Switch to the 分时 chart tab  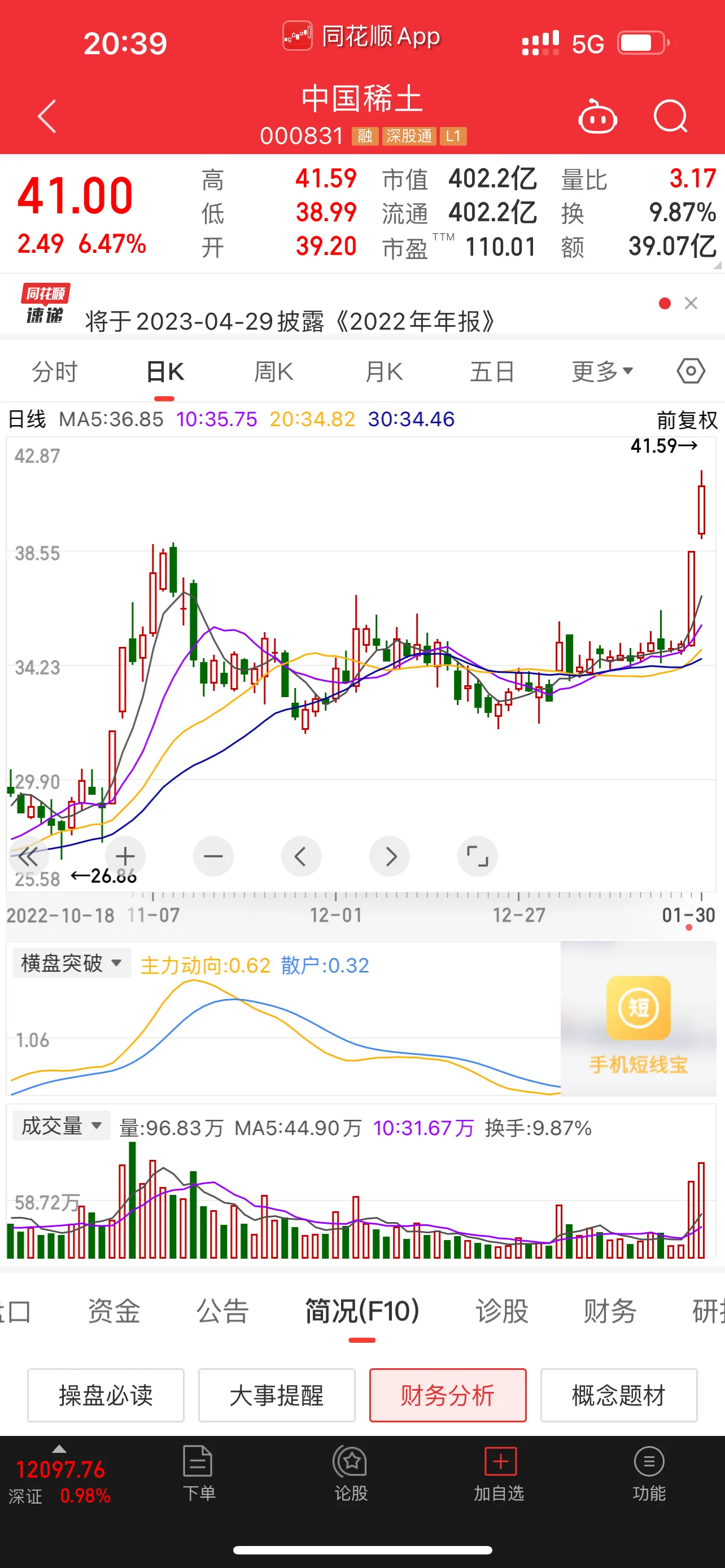55,371
